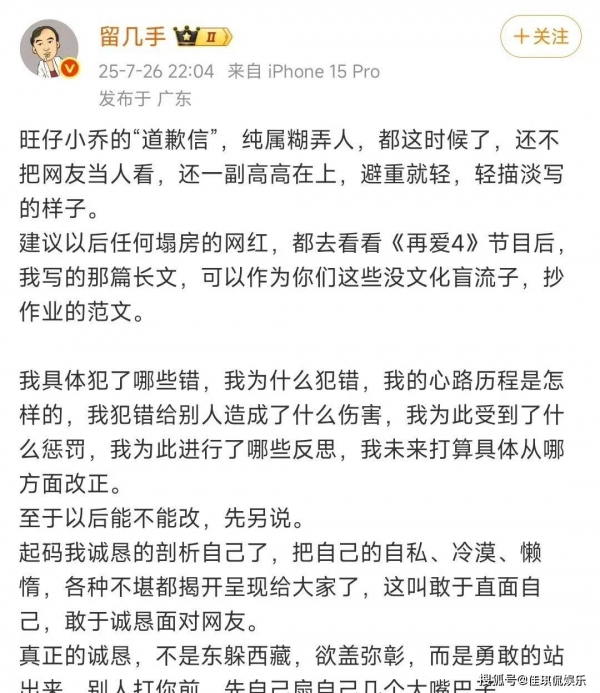This screenshot has width=600, height=693.
Task: Open the username 留几手
Action: 131,37
